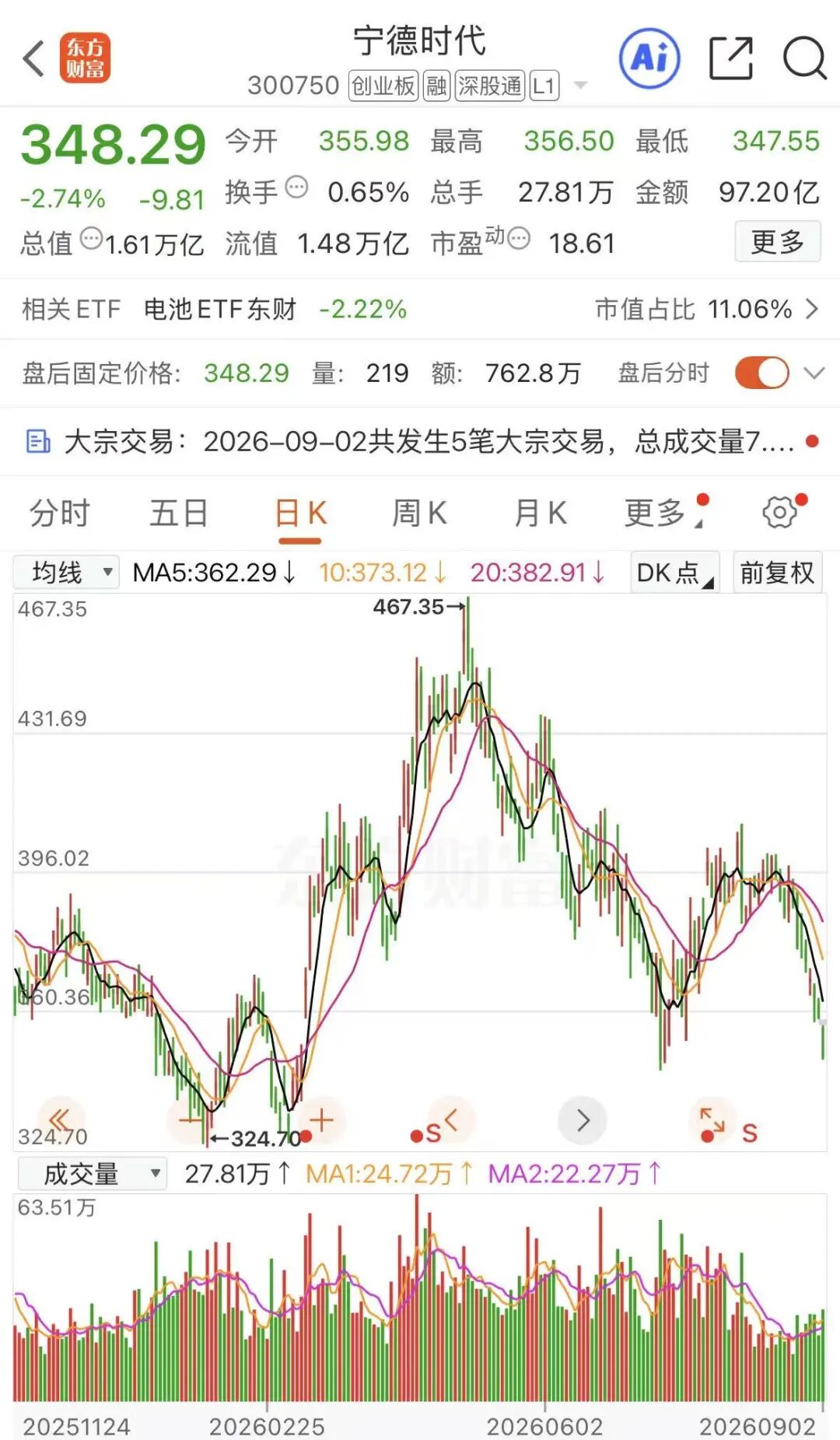The image size is (840, 1440).
Task: Open the 大宗交易 notice
Action: coord(420,441)
